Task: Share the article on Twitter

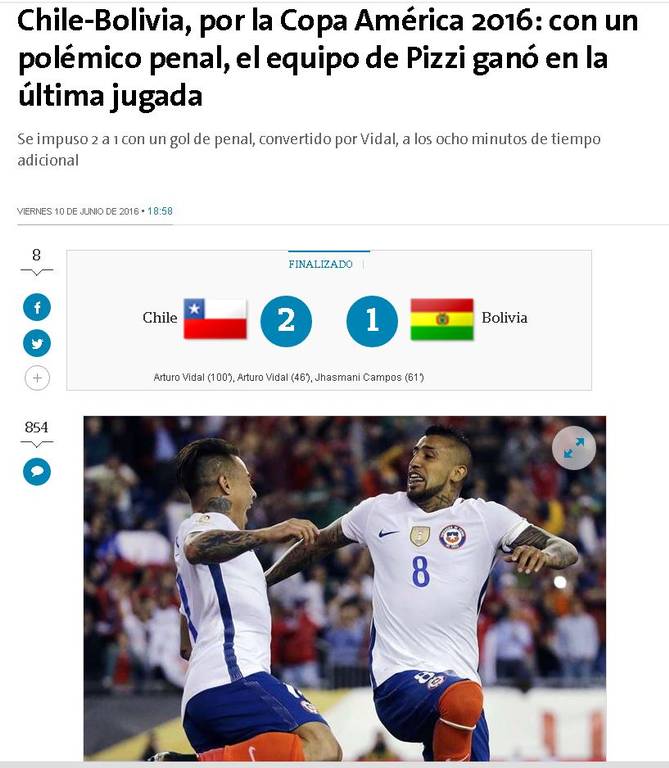Action: pyautogui.click(x=37, y=343)
